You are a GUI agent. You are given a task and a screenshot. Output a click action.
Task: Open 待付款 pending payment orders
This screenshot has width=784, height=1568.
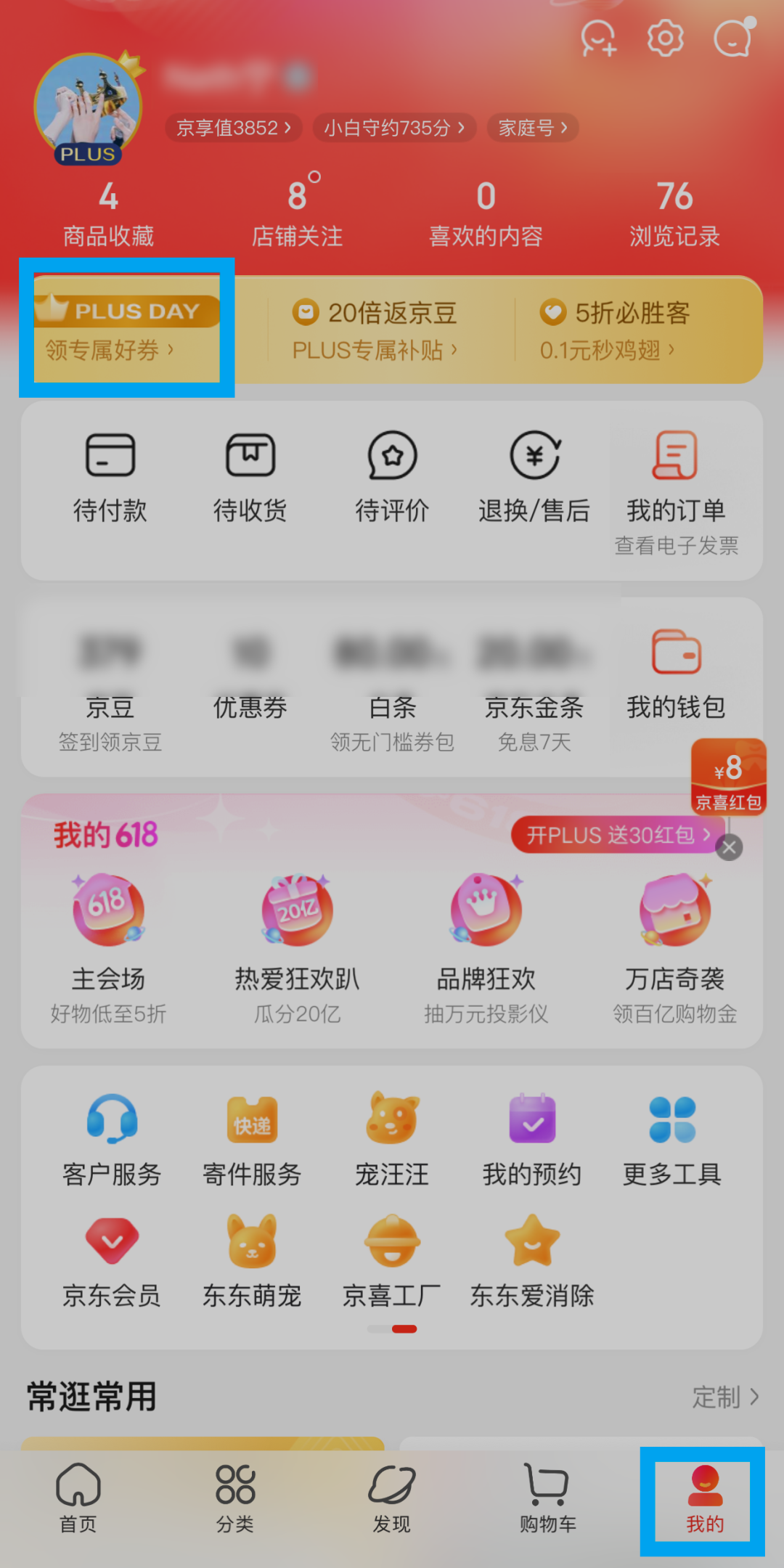[110, 477]
